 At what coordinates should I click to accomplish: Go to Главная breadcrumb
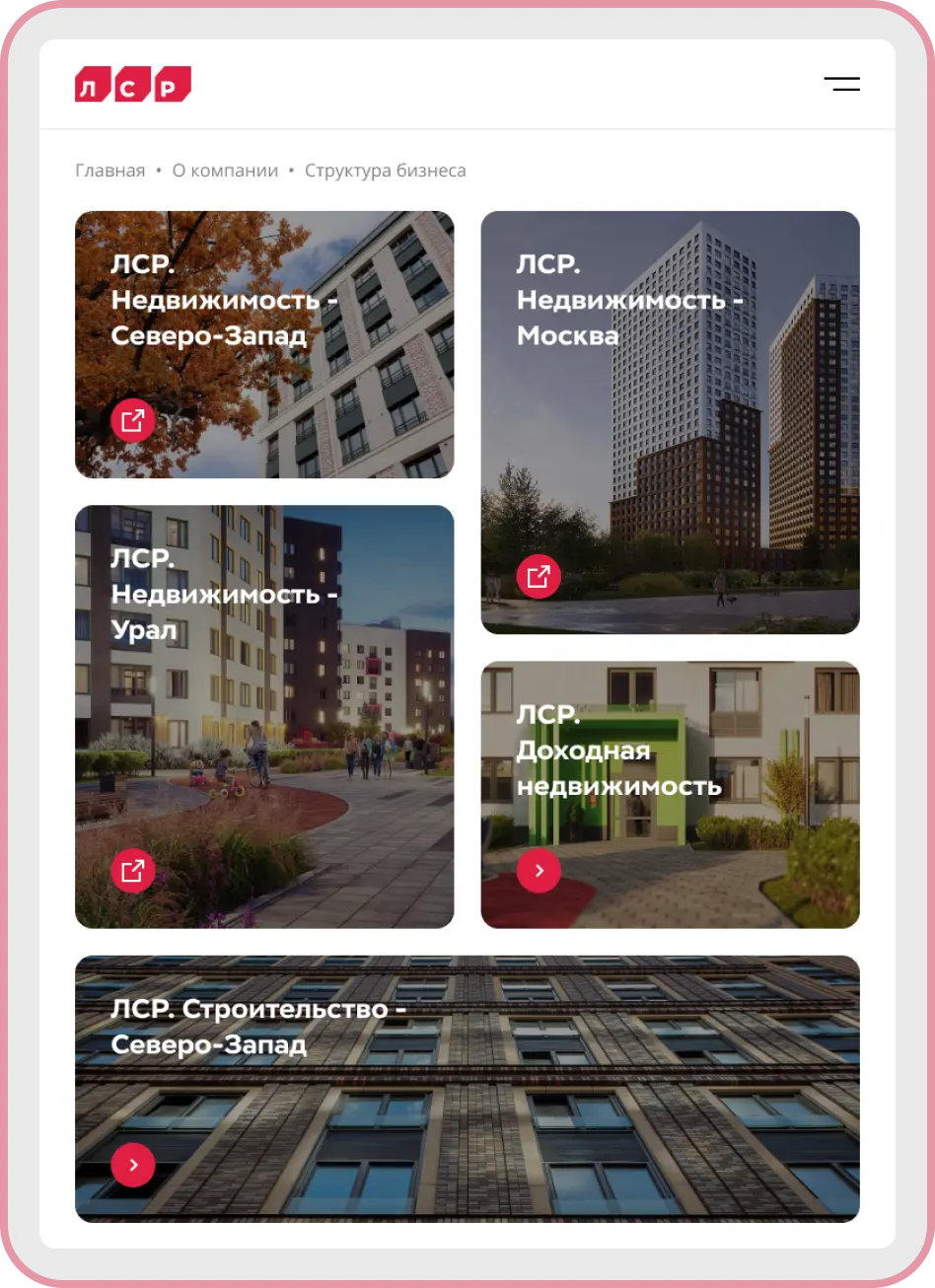(109, 171)
